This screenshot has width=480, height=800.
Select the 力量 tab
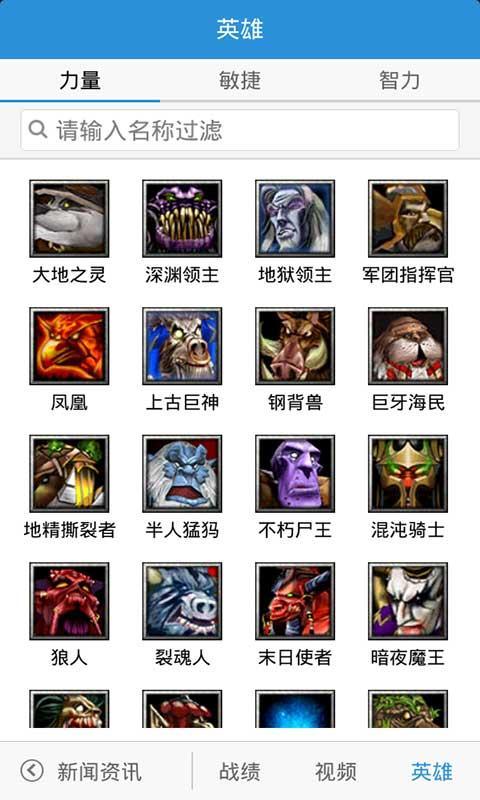tap(80, 80)
